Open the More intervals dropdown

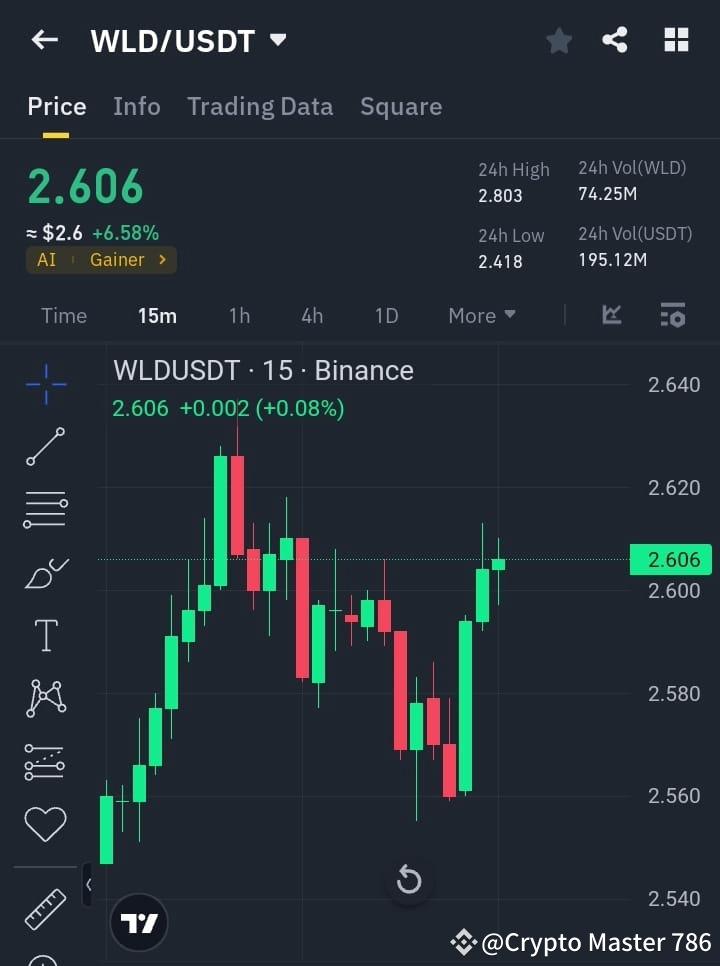[481, 315]
